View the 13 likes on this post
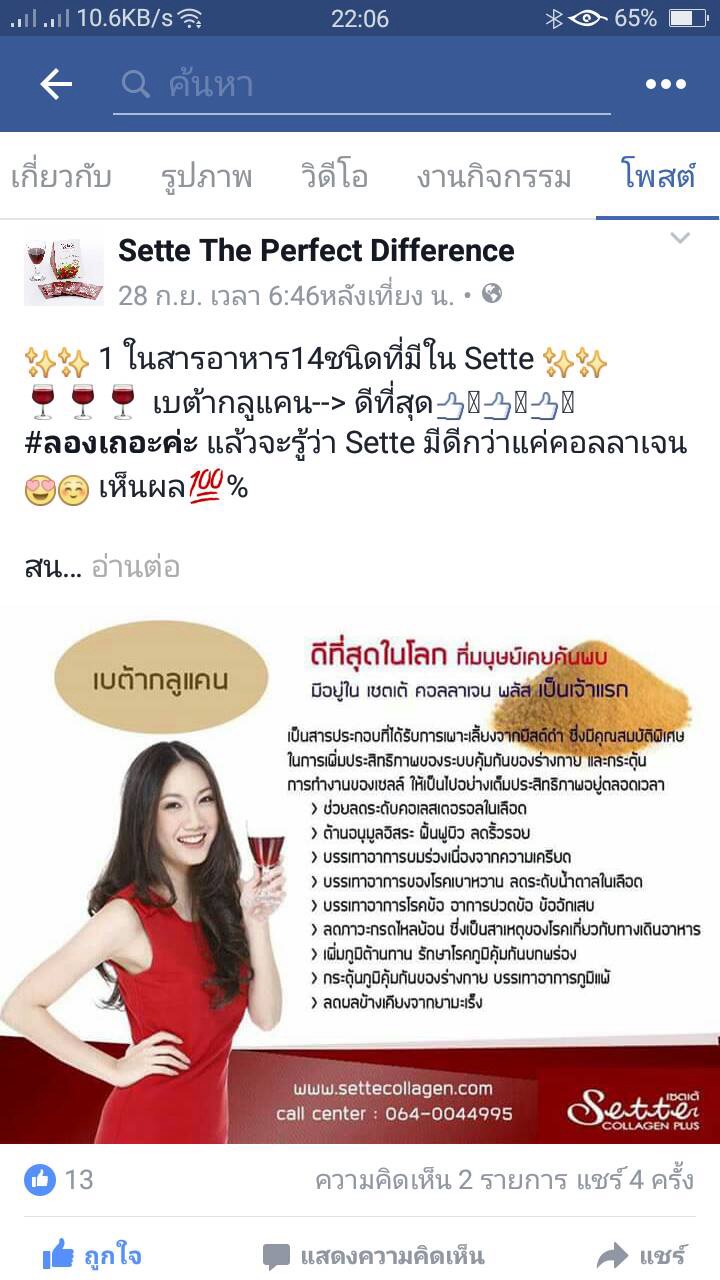Viewport: 720px width, 1280px height. 60,1180
